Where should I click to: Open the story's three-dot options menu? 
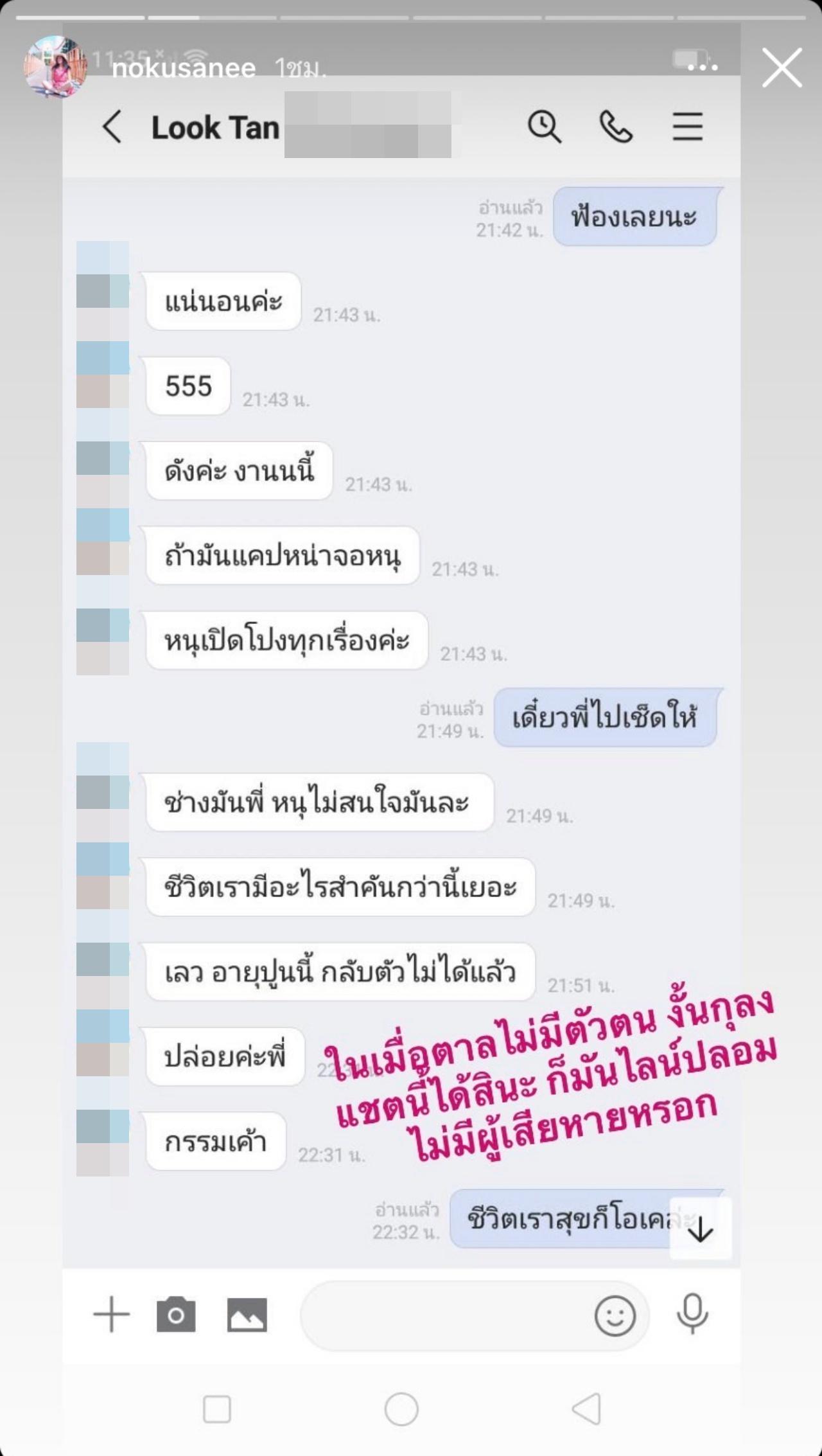pos(703,67)
